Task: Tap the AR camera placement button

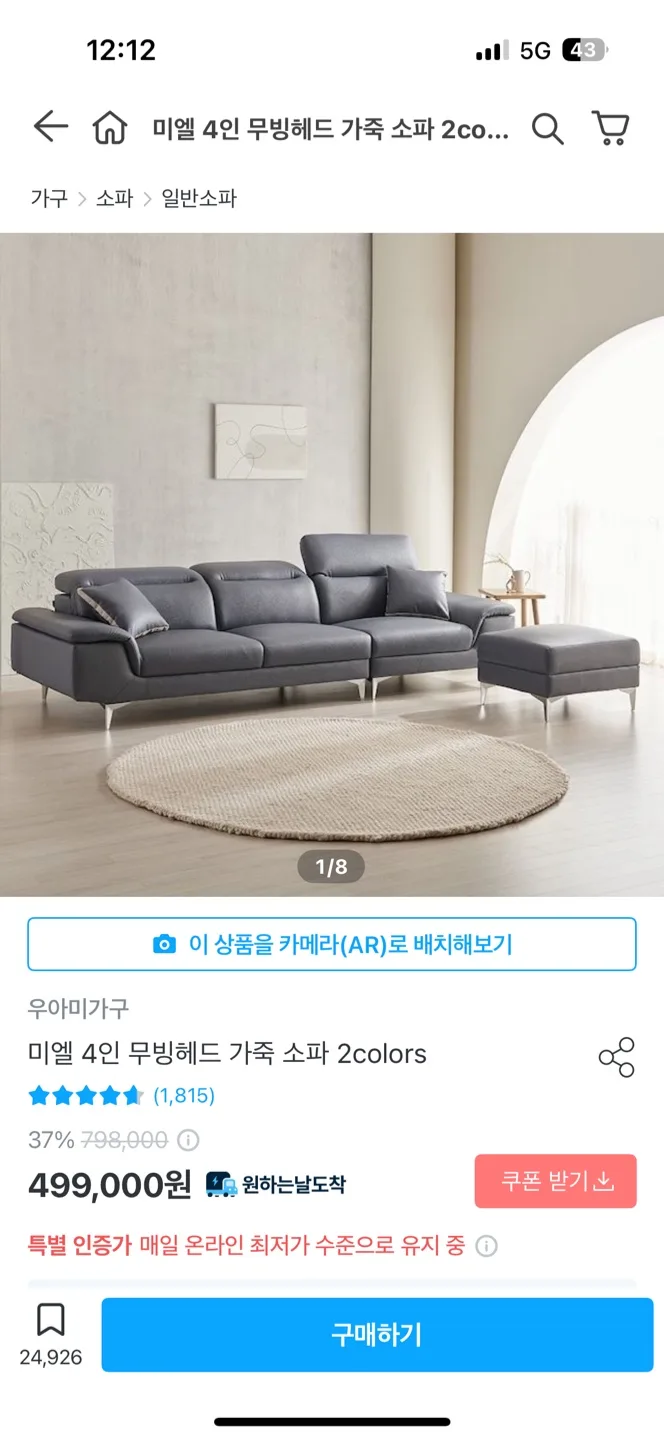Action: click(x=332, y=944)
